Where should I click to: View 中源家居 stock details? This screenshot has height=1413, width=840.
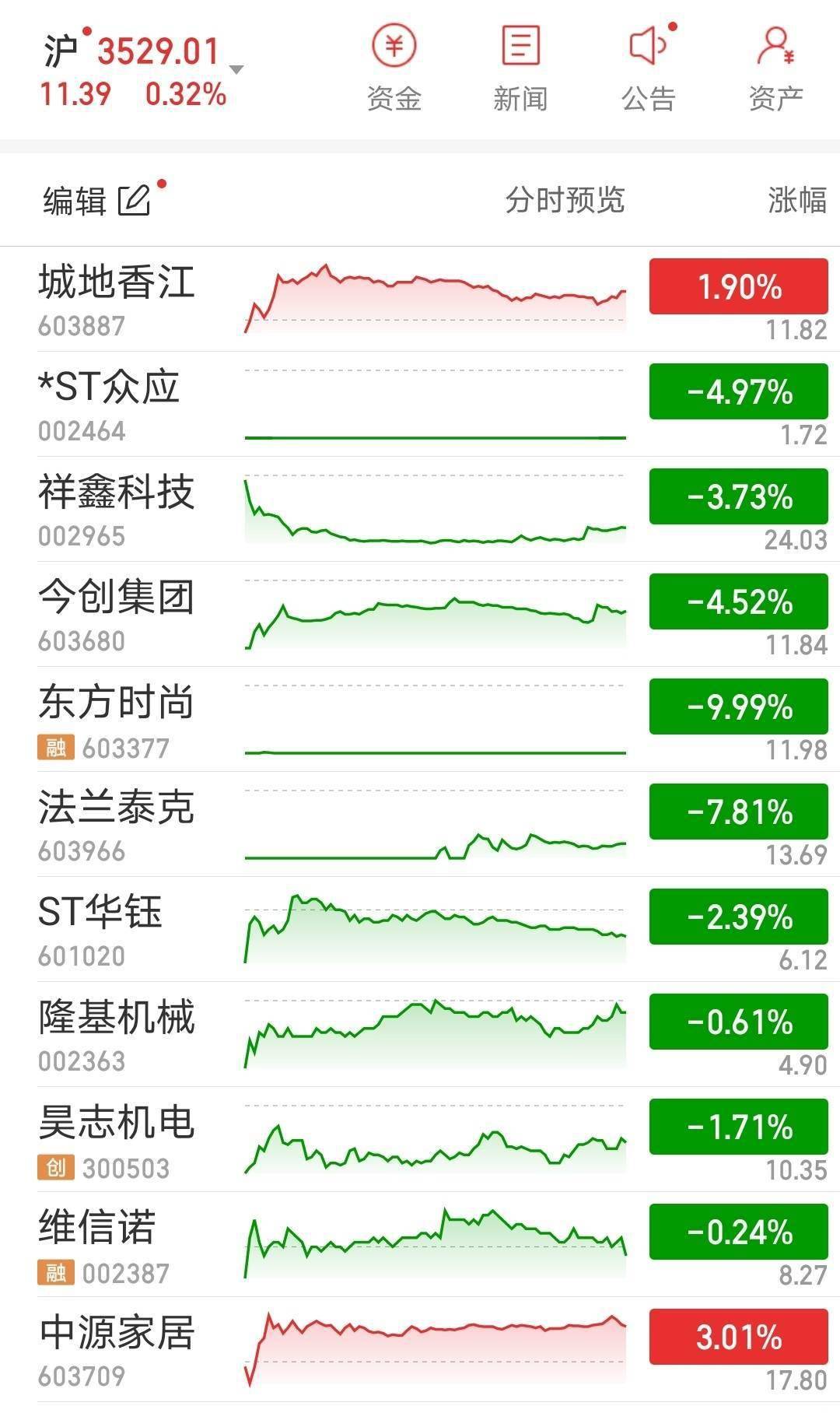point(420,1349)
